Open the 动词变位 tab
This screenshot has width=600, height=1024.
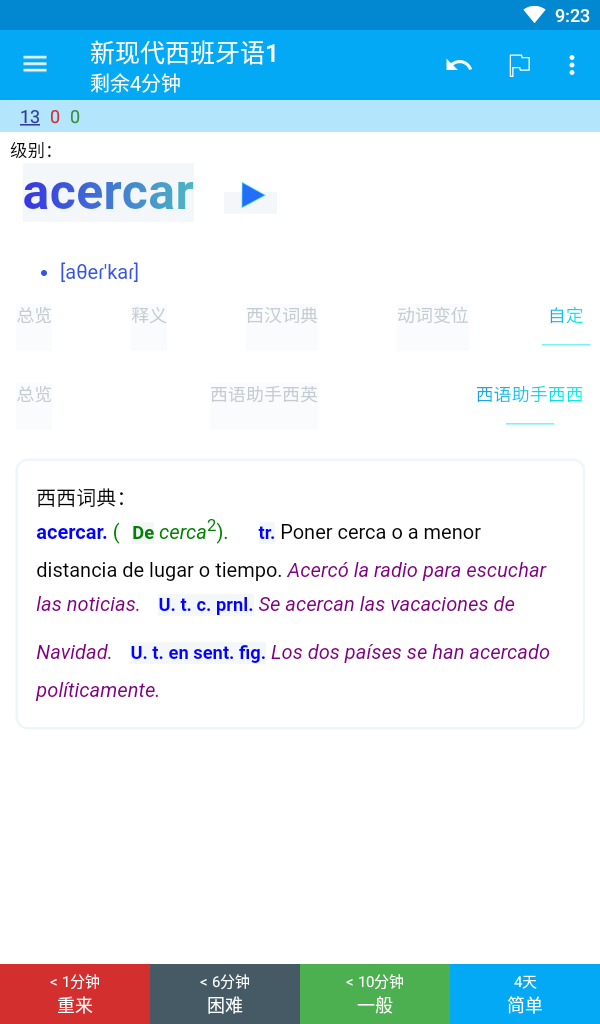point(433,316)
